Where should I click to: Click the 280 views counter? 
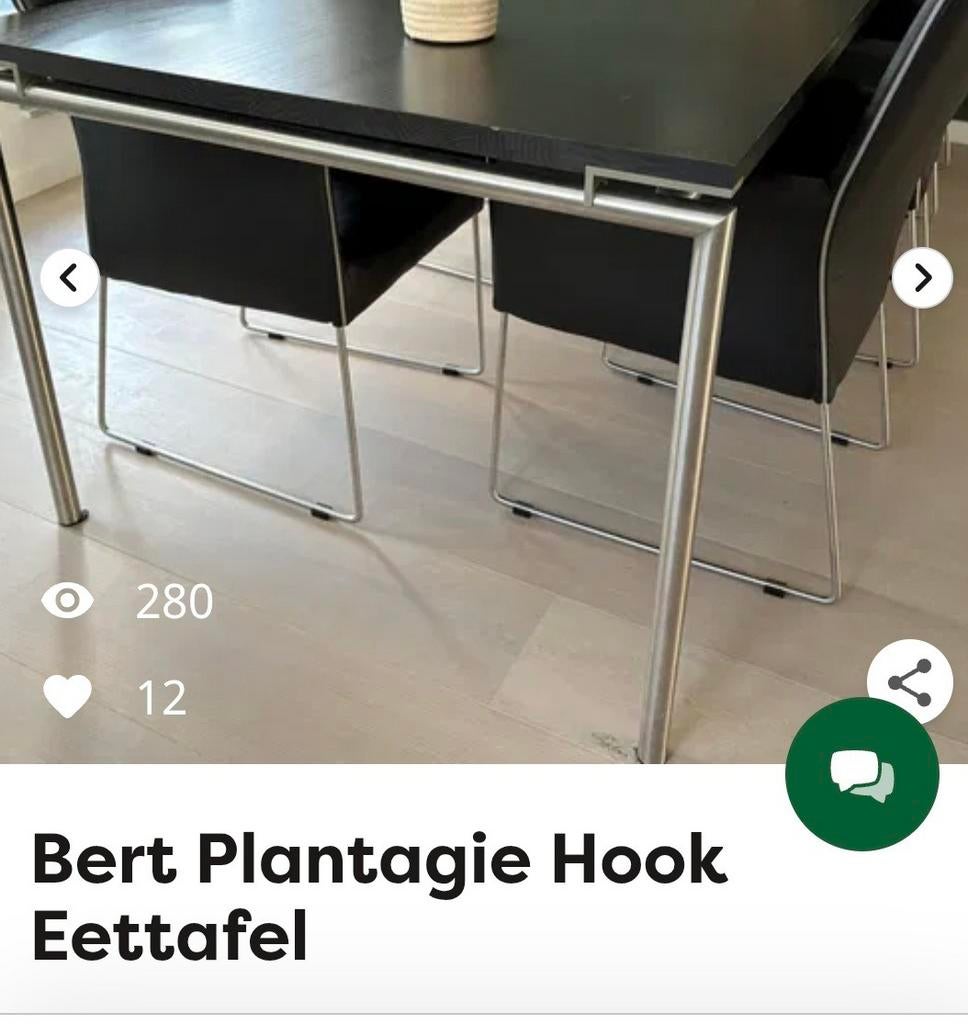173,599
